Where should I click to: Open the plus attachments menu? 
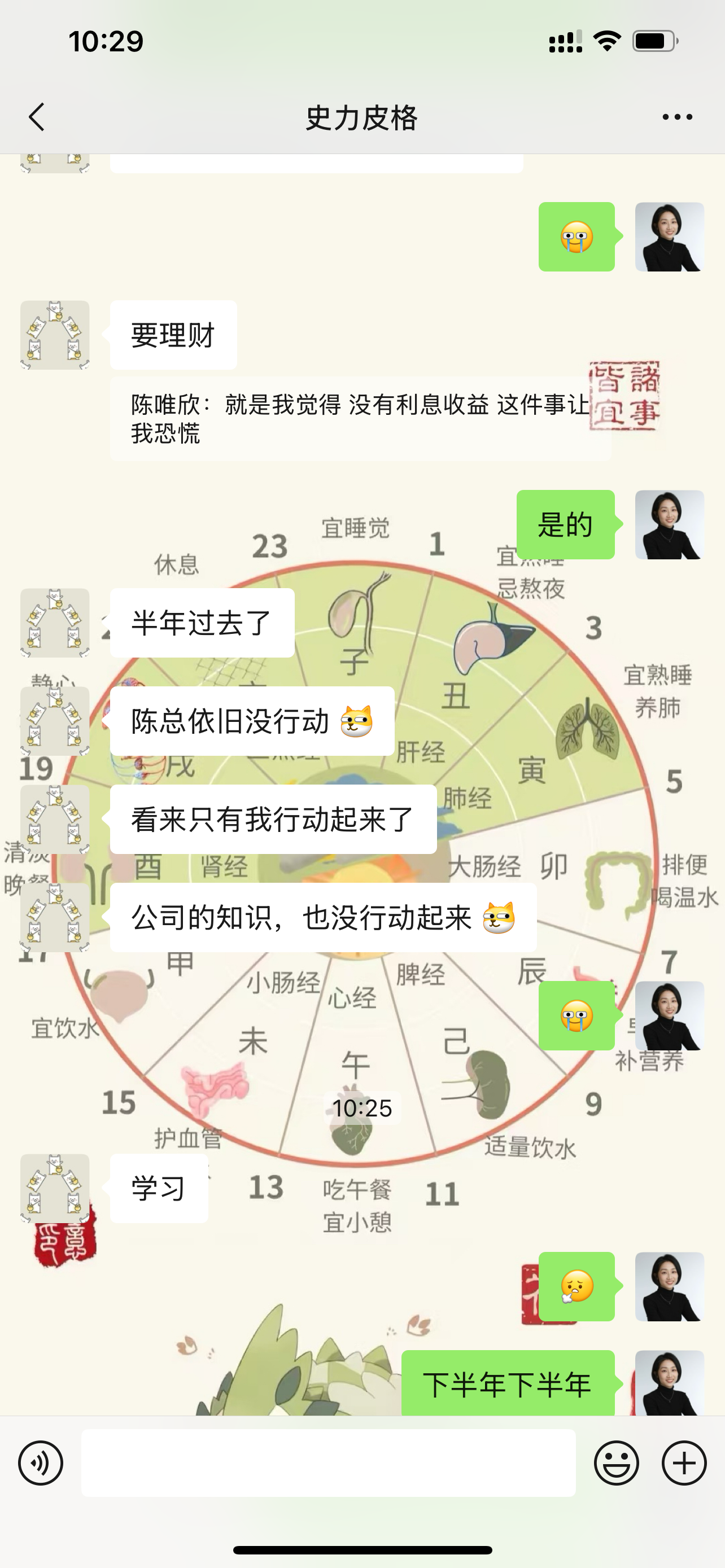[684, 1464]
